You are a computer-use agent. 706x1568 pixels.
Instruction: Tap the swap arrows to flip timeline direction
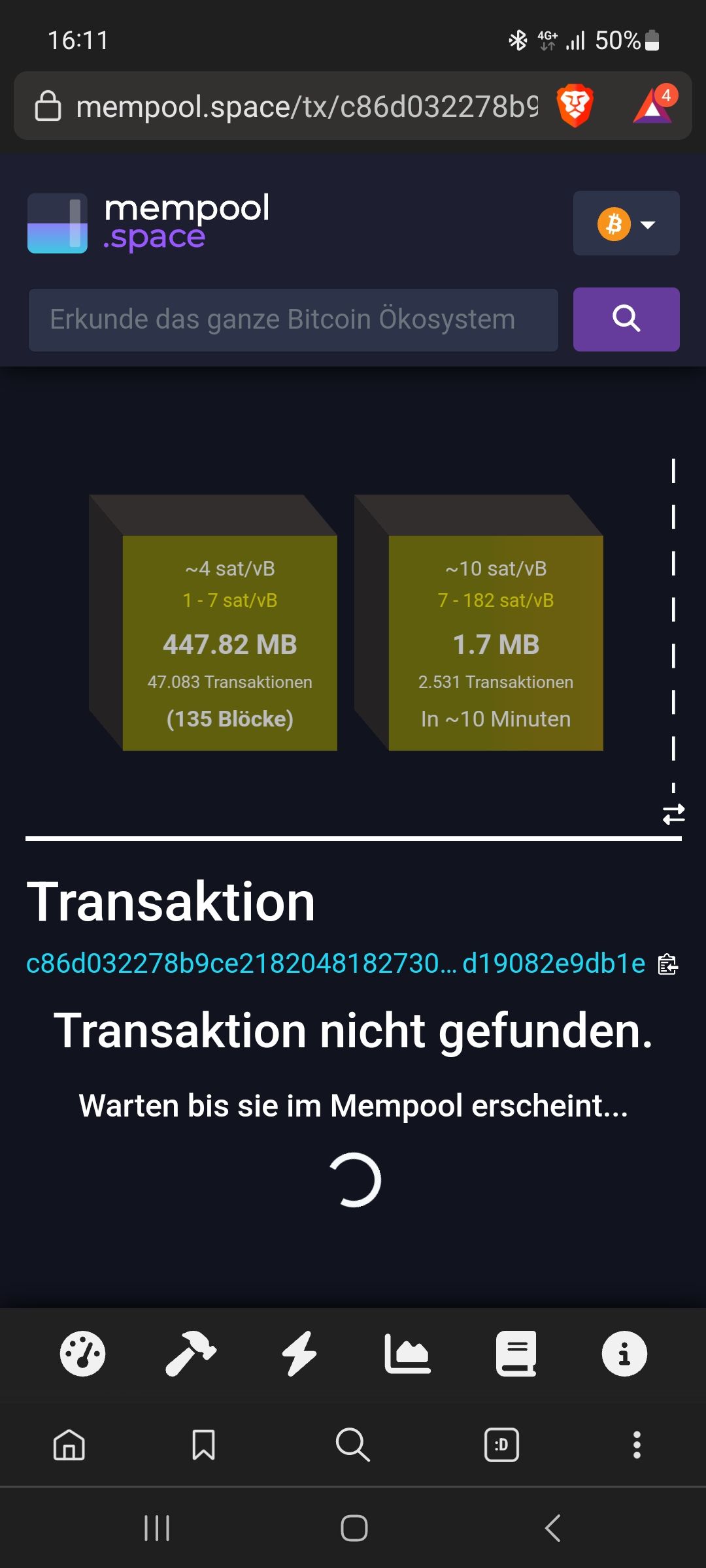click(673, 814)
